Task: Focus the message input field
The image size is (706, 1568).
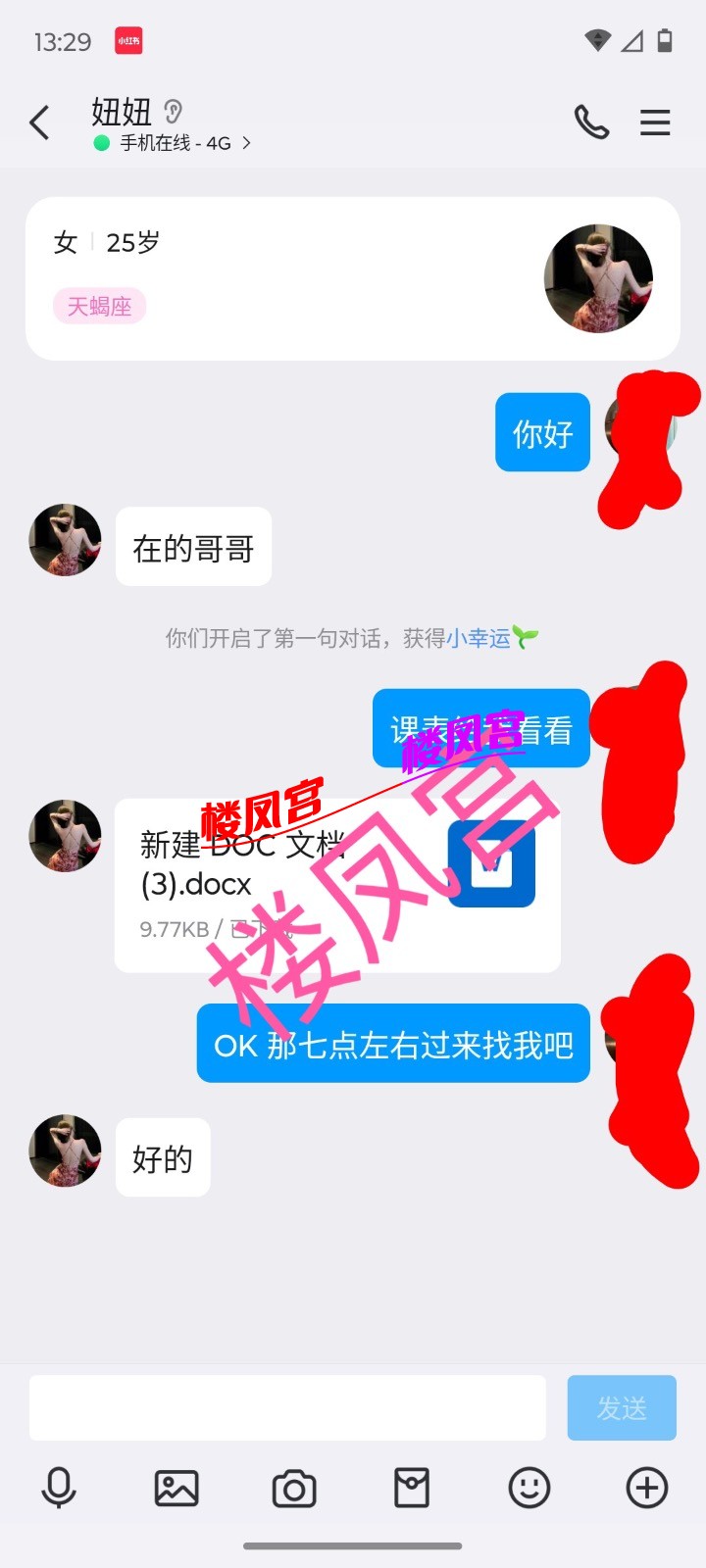Action: click(x=286, y=1407)
